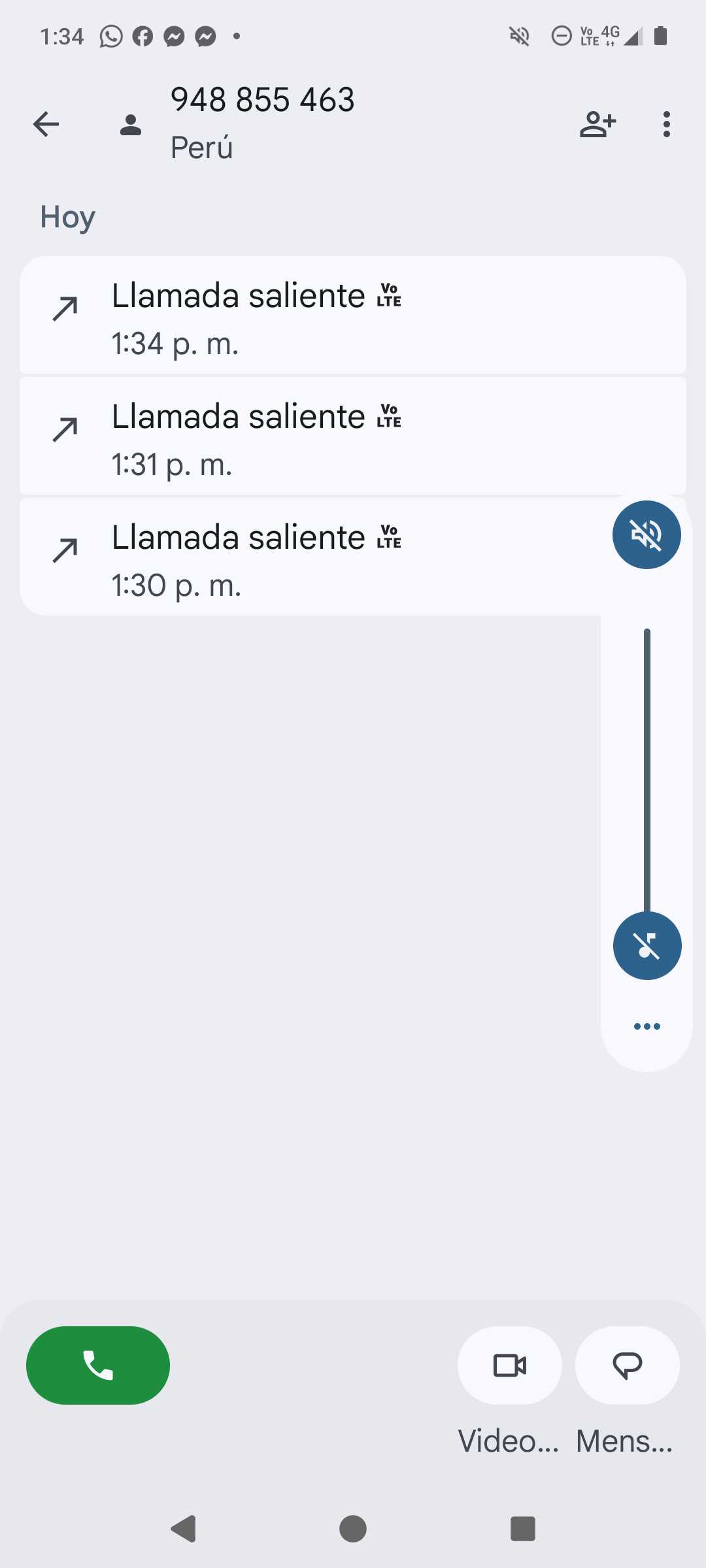Unmute media volume on the slider
Screen dimensions: 706x1568
click(x=647, y=945)
